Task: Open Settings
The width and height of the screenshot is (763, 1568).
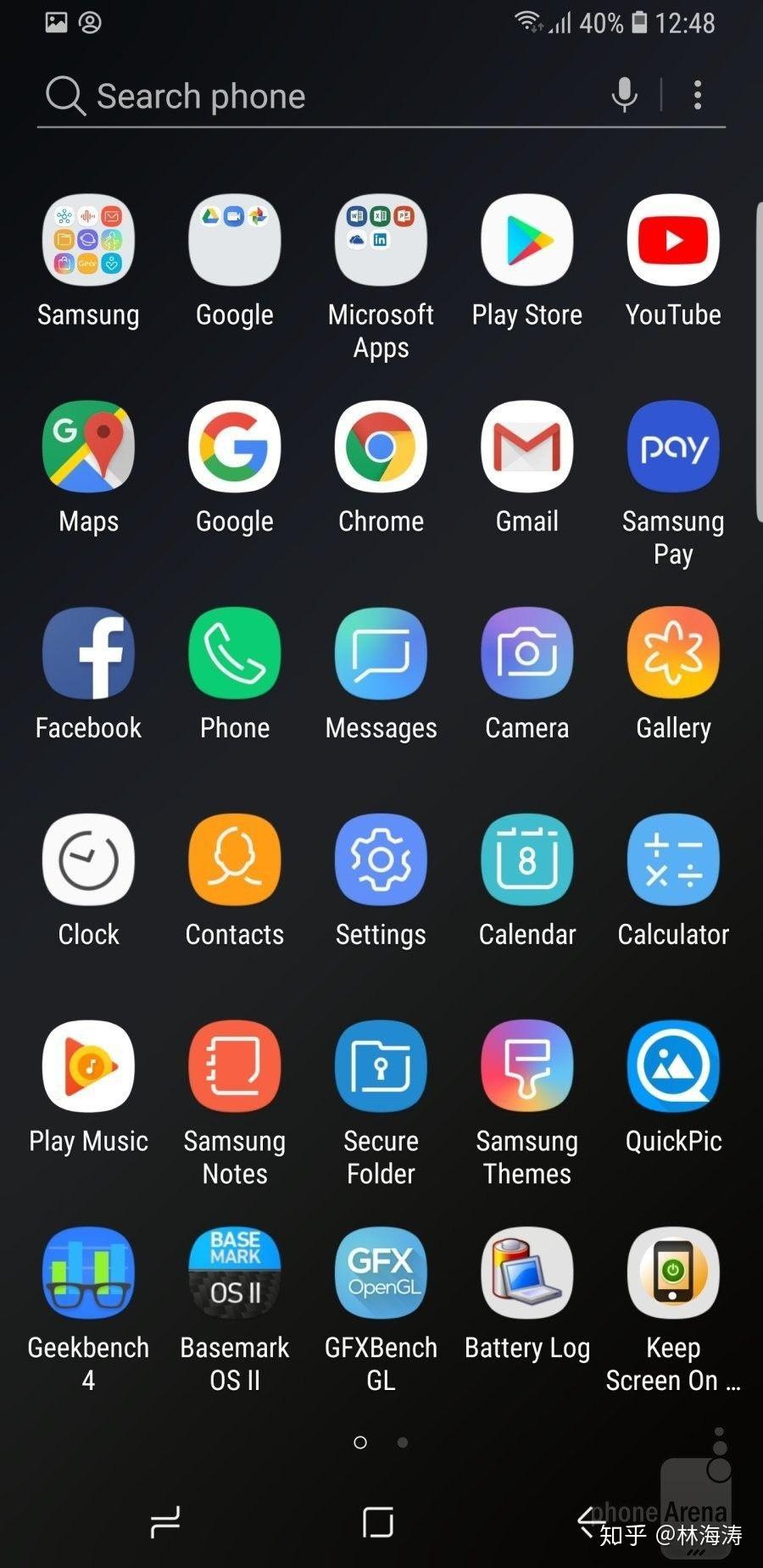Action: coord(381,859)
